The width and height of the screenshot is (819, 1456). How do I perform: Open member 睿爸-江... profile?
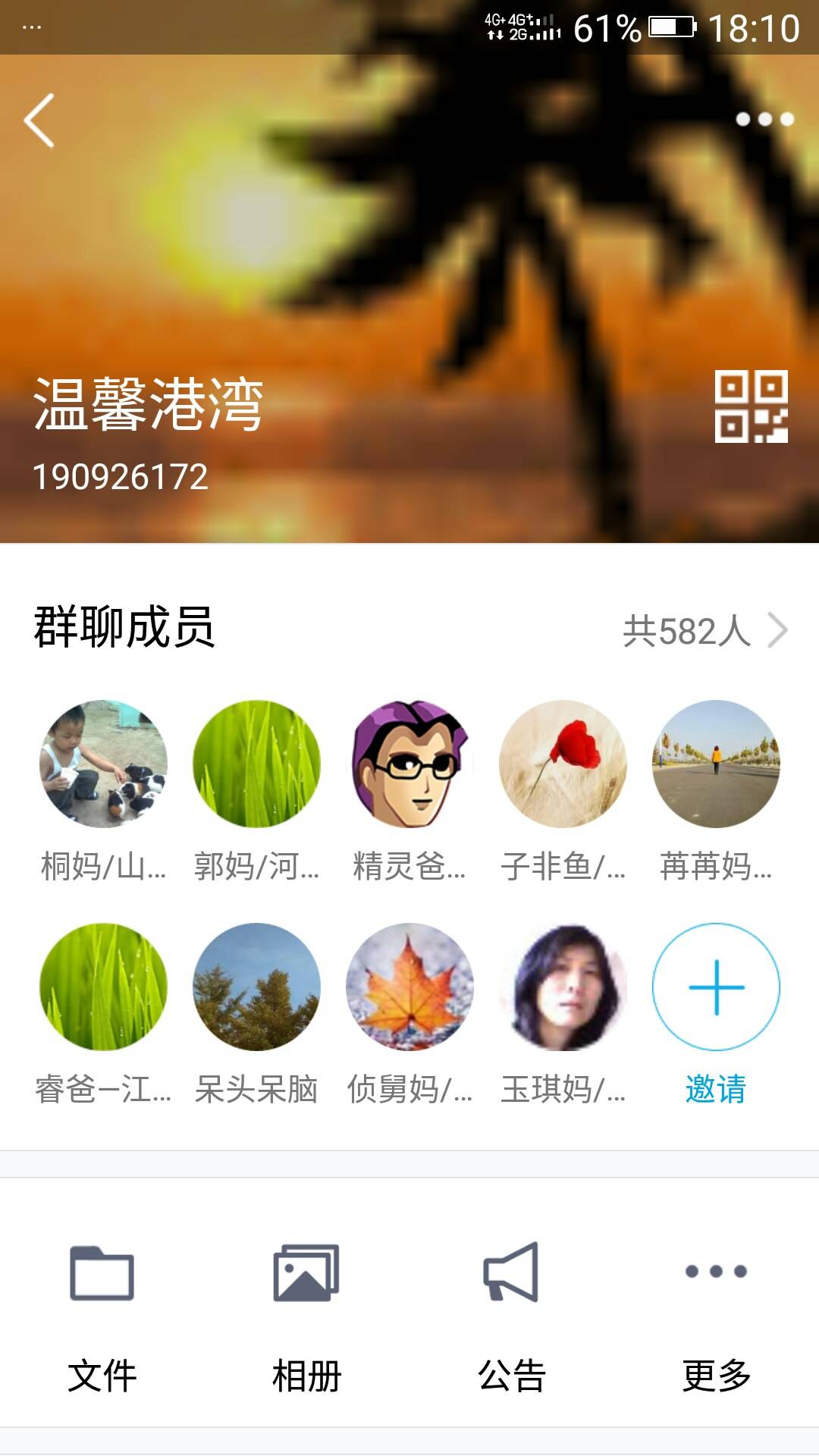tap(103, 987)
